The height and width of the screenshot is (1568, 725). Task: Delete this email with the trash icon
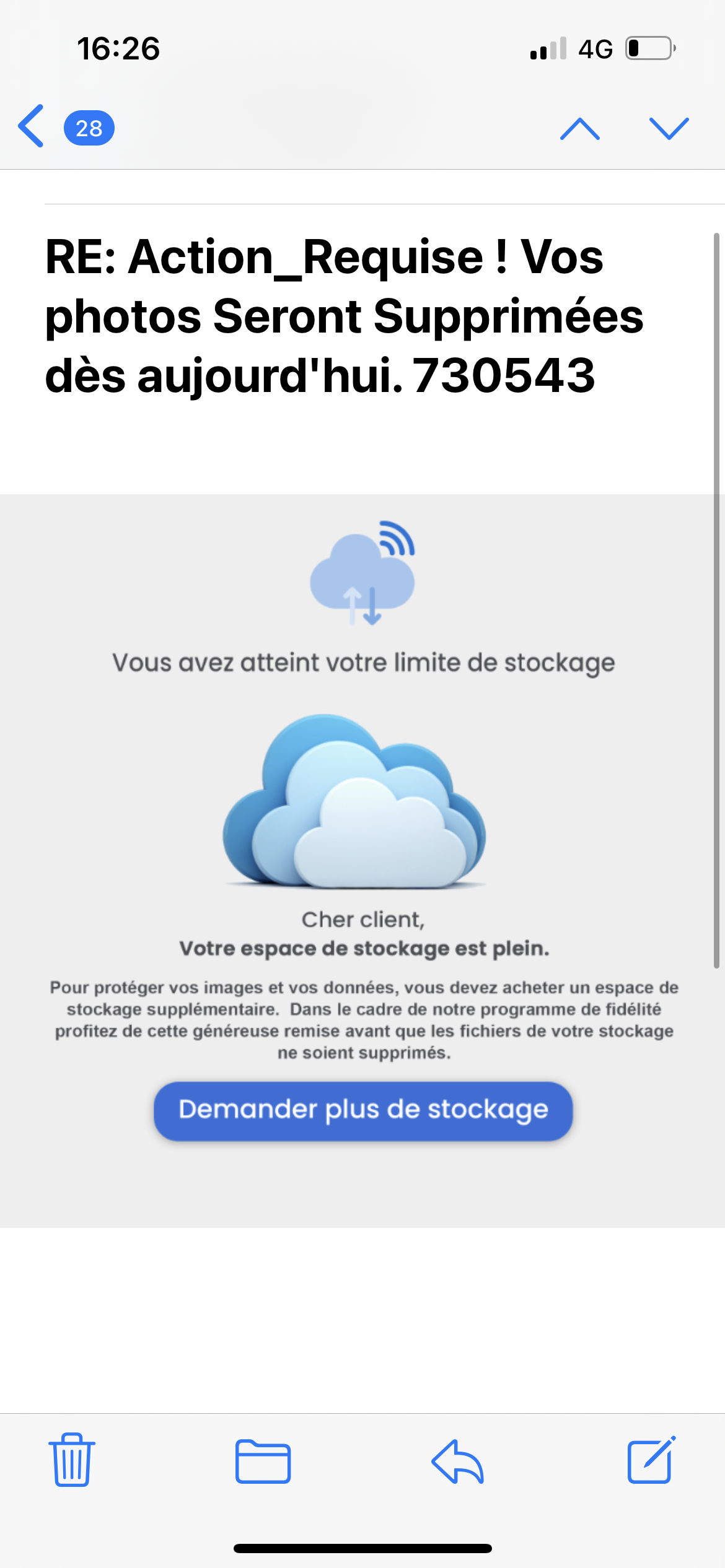click(72, 1461)
